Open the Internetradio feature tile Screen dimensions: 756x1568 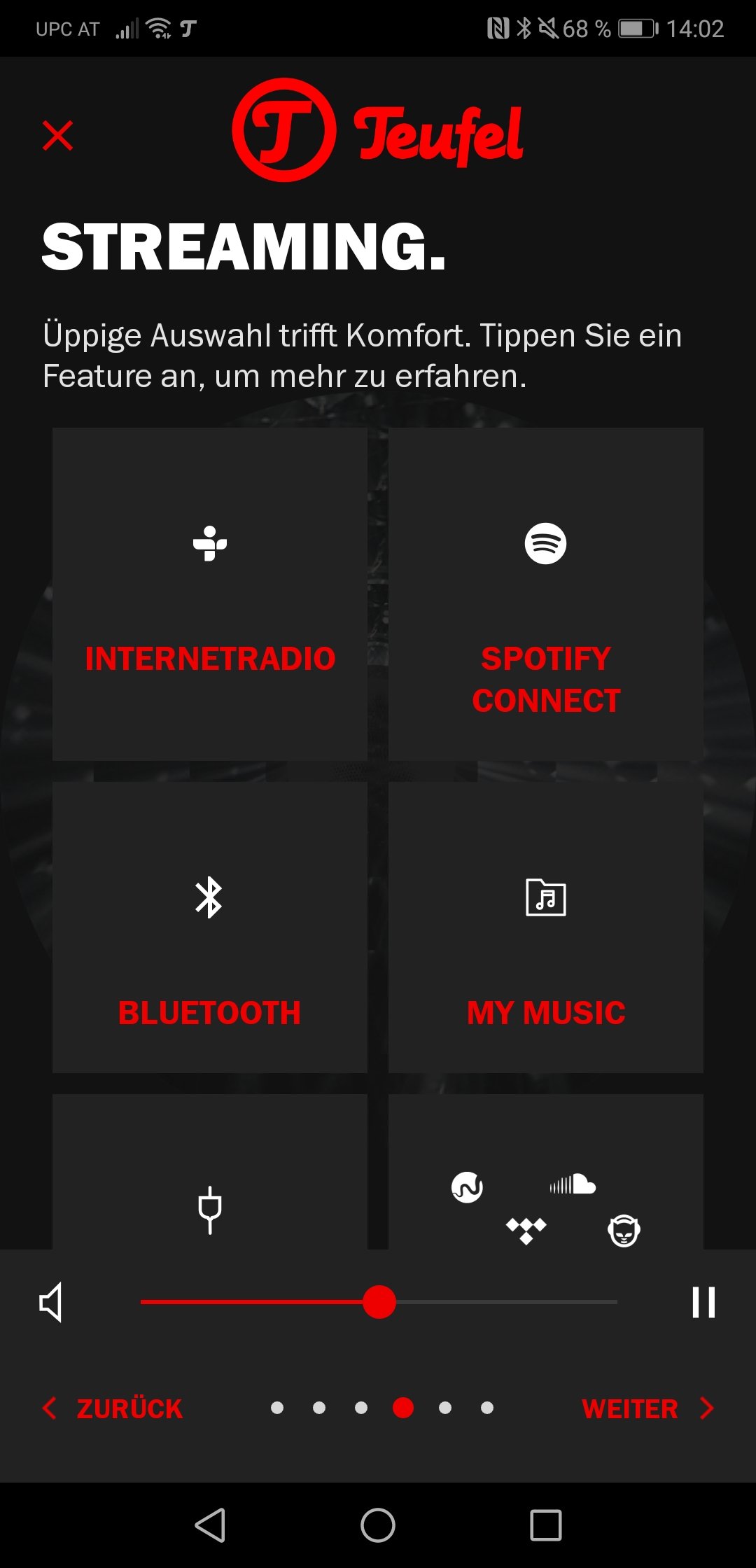(210, 594)
